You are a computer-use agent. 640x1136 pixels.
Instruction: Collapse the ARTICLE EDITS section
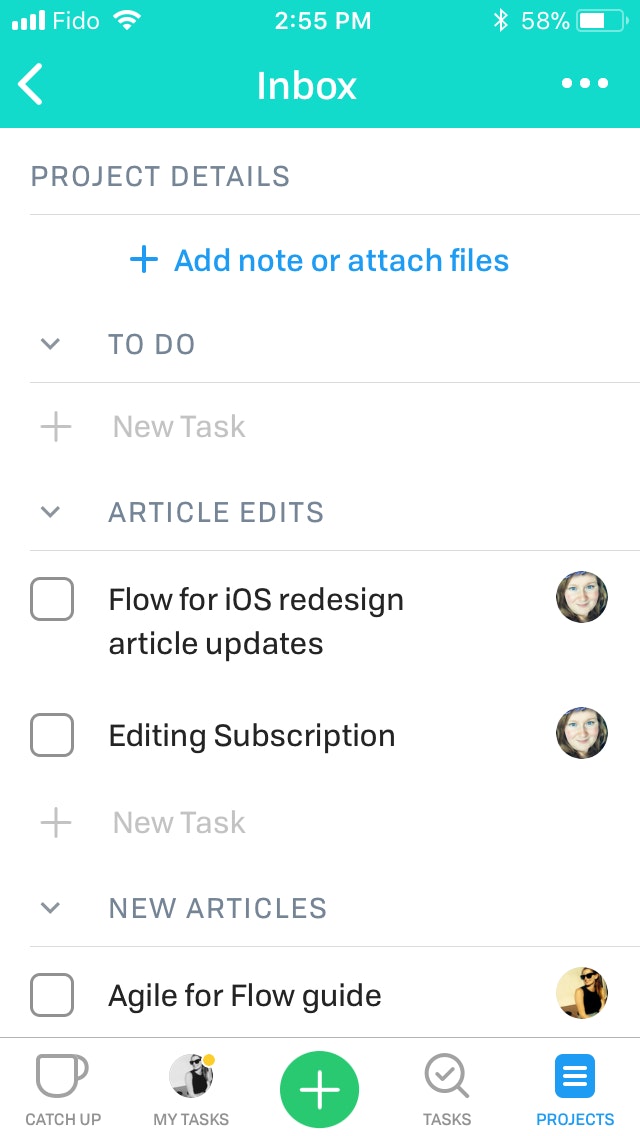click(x=50, y=511)
